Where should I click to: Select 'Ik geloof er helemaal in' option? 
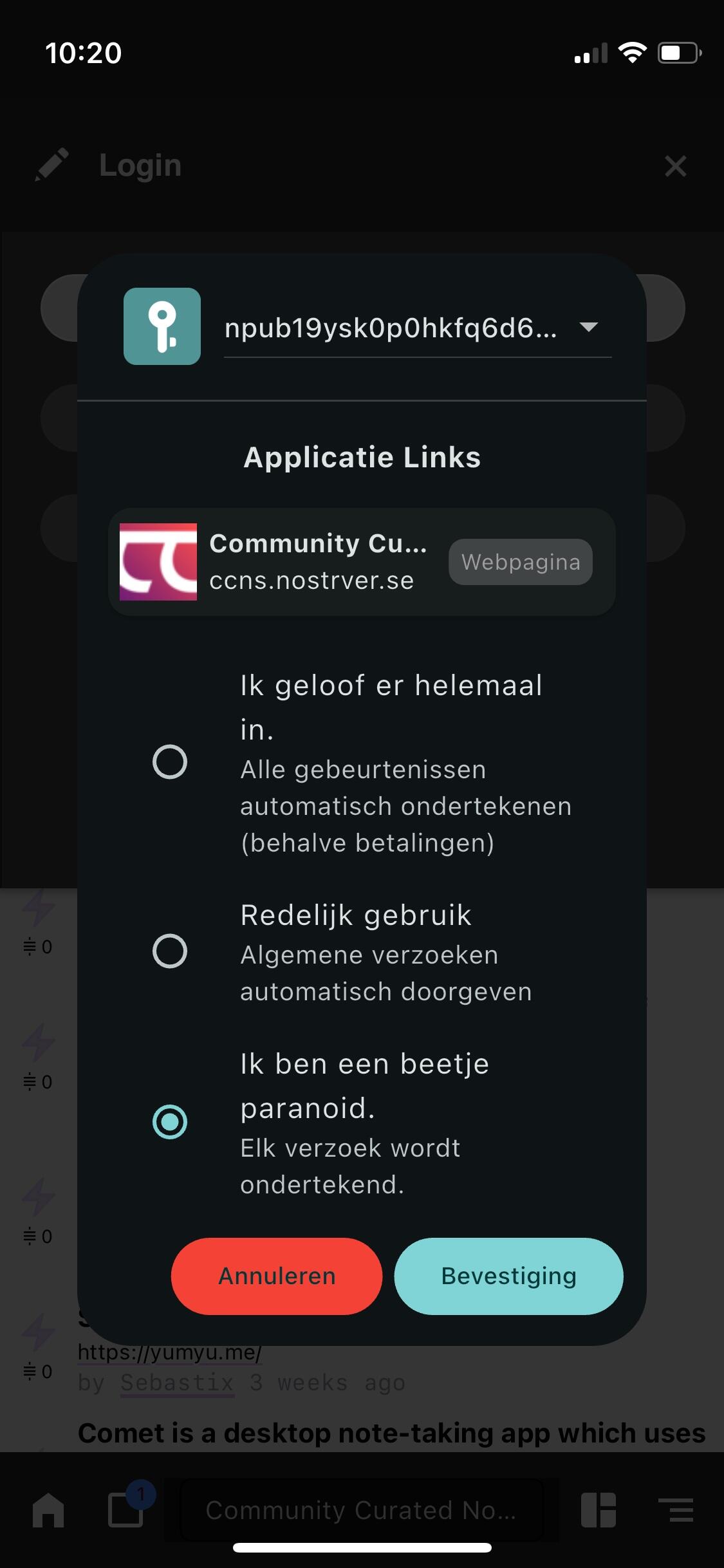point(170,762)
